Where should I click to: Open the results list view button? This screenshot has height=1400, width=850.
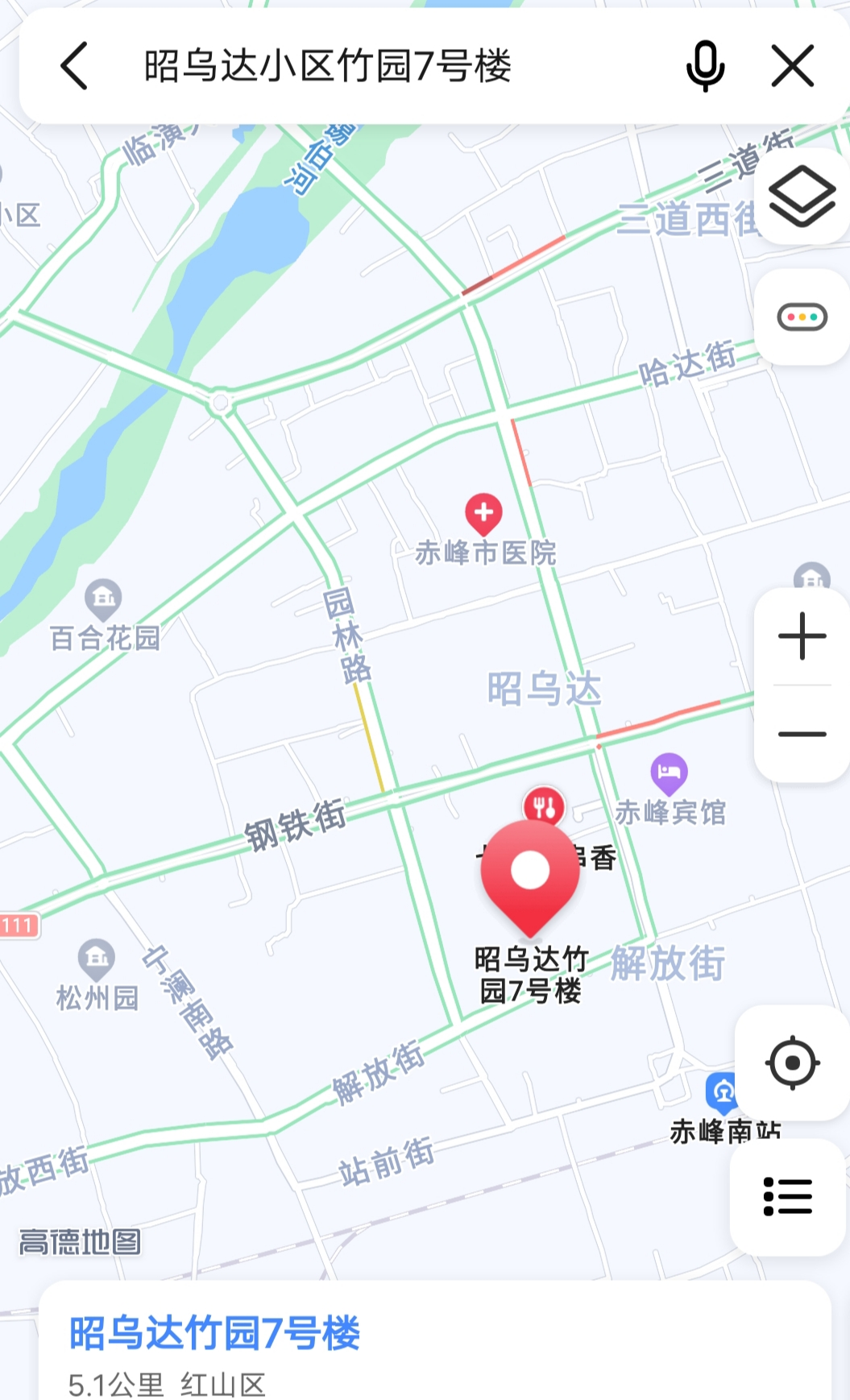click(788, 1196)
